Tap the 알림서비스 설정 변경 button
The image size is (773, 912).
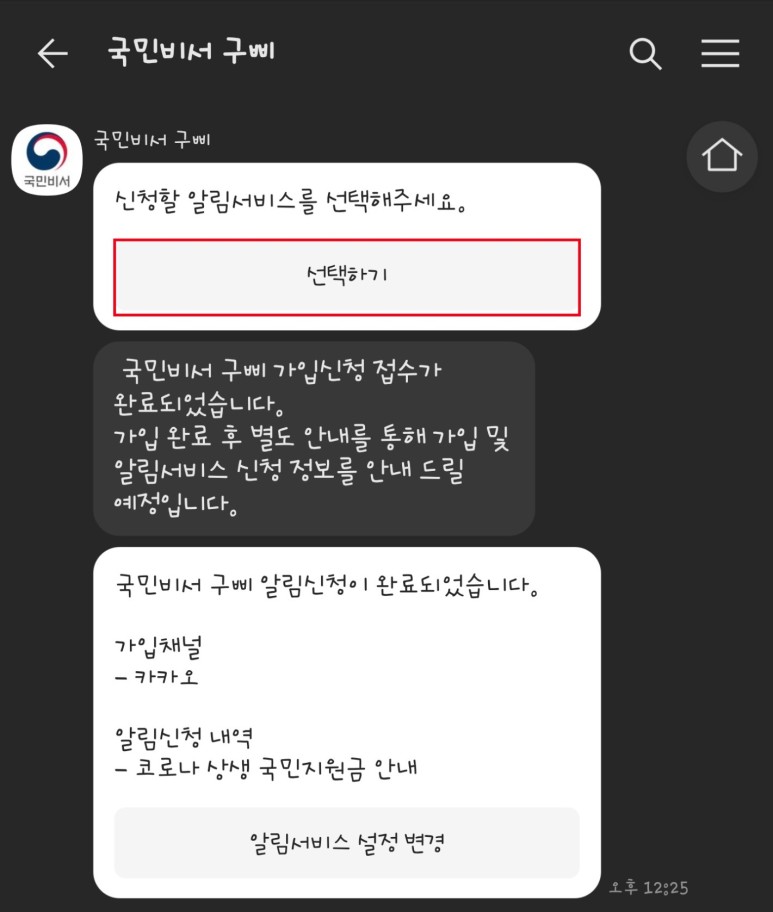[x=346, y=843]
